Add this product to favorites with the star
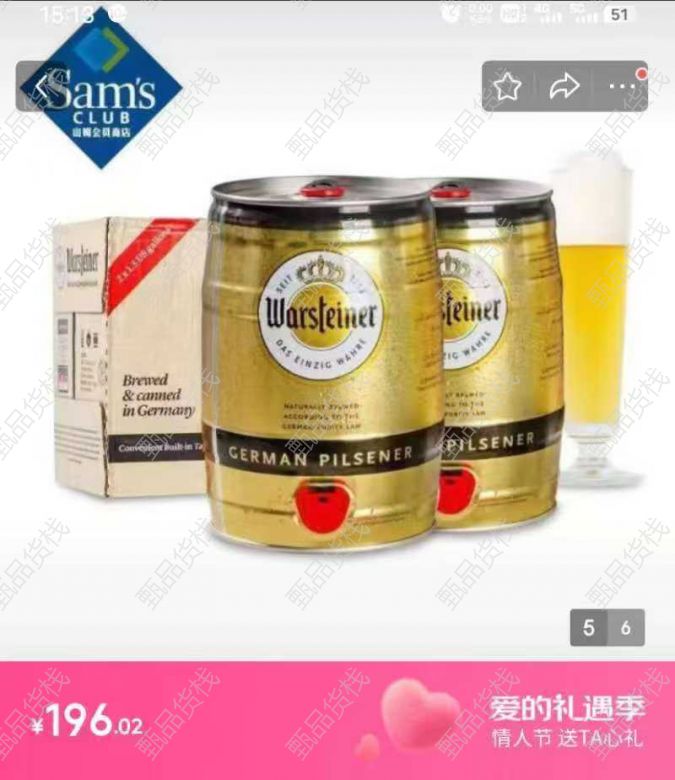Screen dimensions: 675x780 coord(508,87)
